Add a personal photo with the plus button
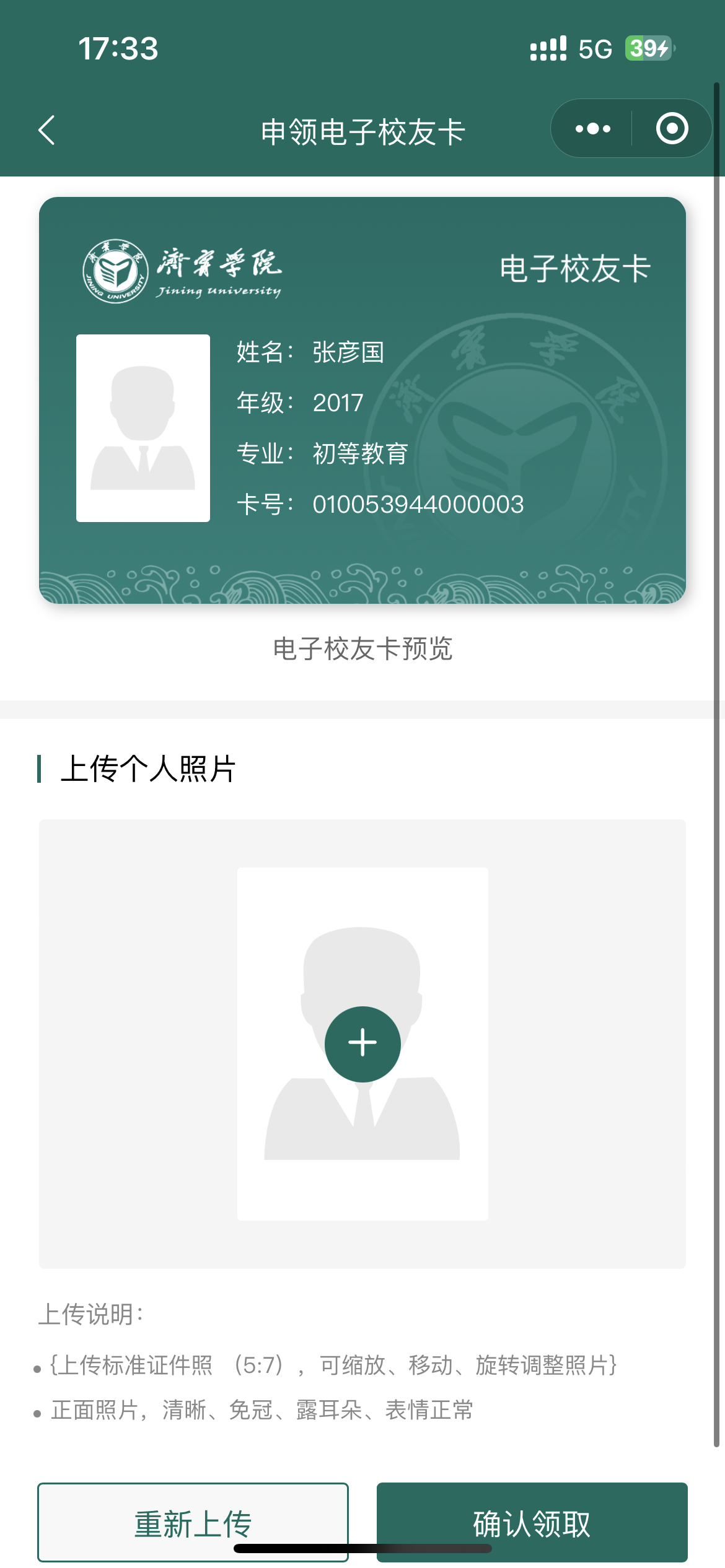Image resolution: width=725 pixels, height=1568 pixels. tap(362, 1043)
